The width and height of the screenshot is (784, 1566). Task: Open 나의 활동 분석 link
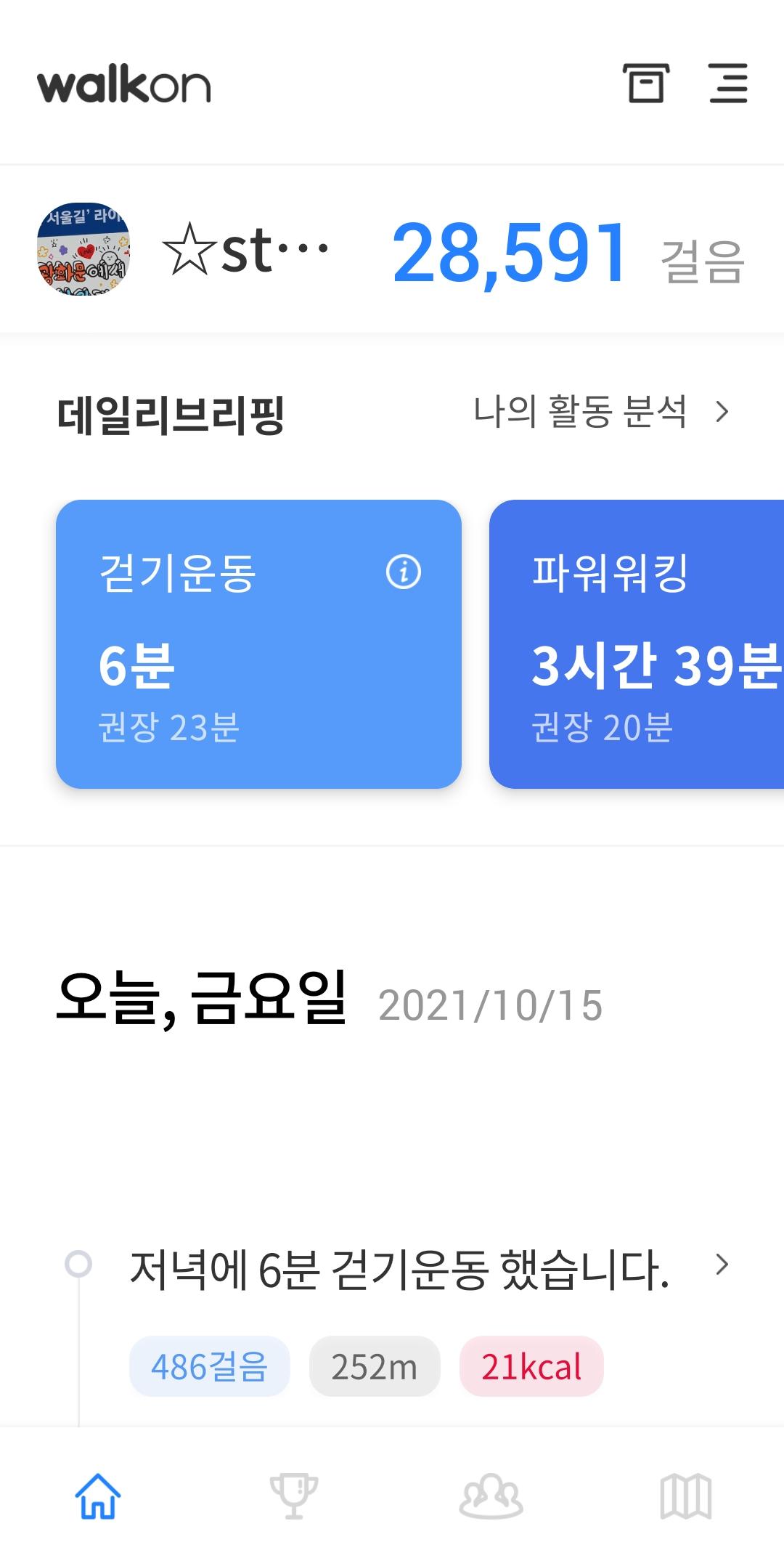click(x=600, y=412)
